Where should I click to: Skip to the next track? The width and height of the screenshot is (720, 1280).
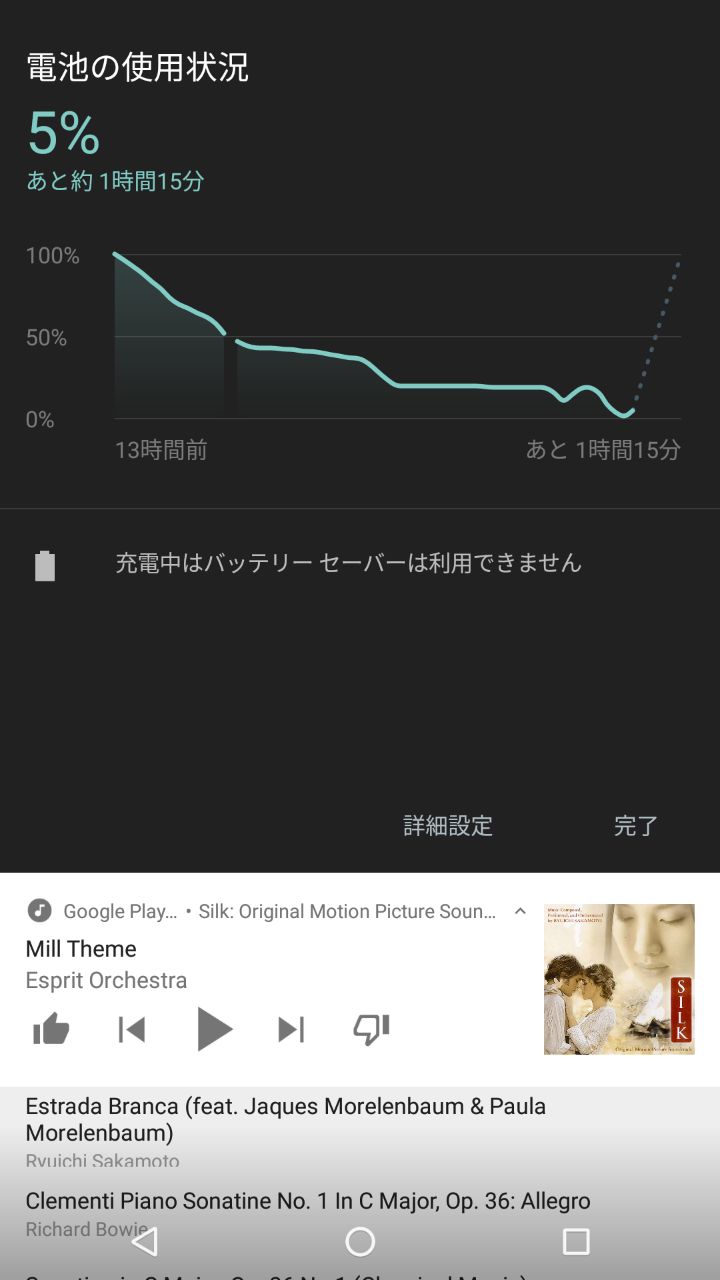click(291, 1029)
